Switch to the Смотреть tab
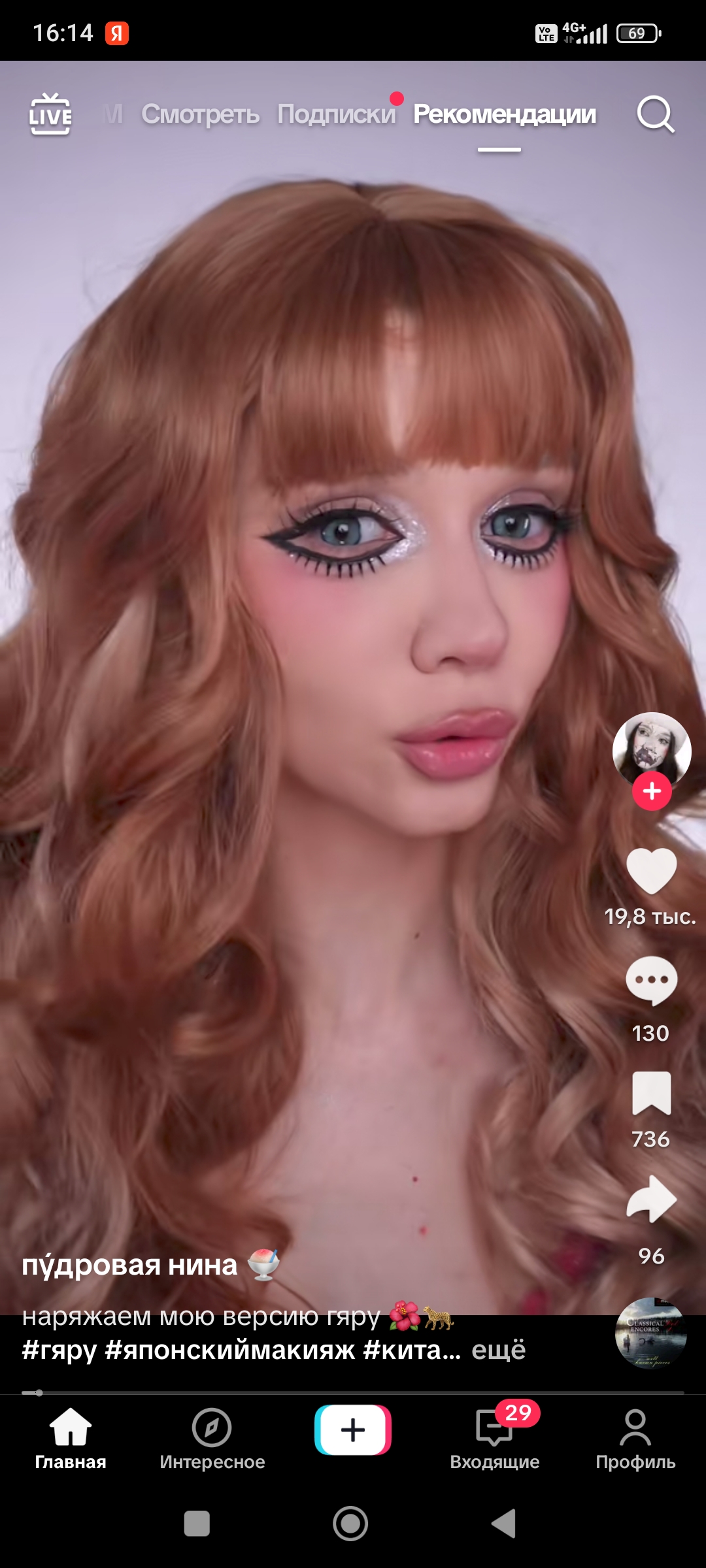 [x=201, y=114]
